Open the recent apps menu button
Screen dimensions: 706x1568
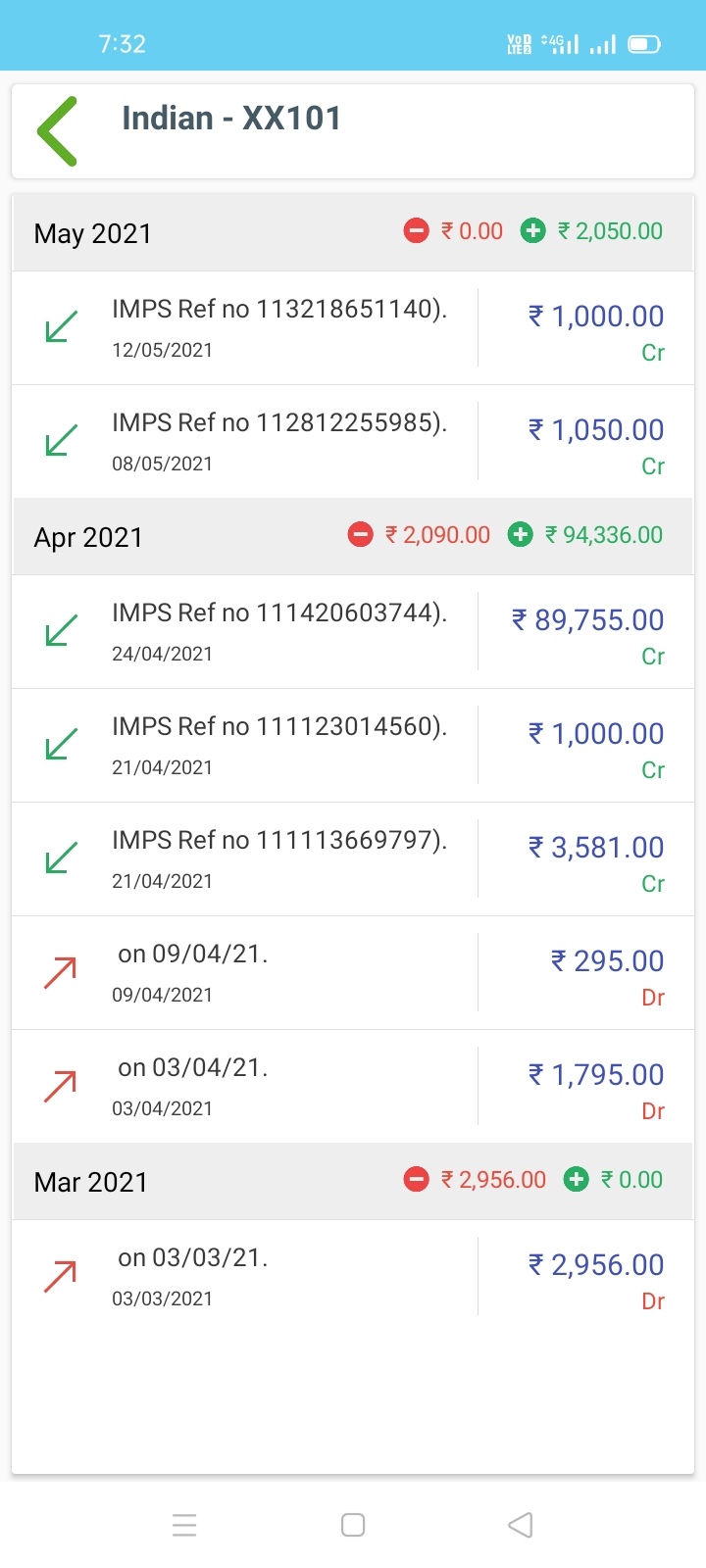184,1525
